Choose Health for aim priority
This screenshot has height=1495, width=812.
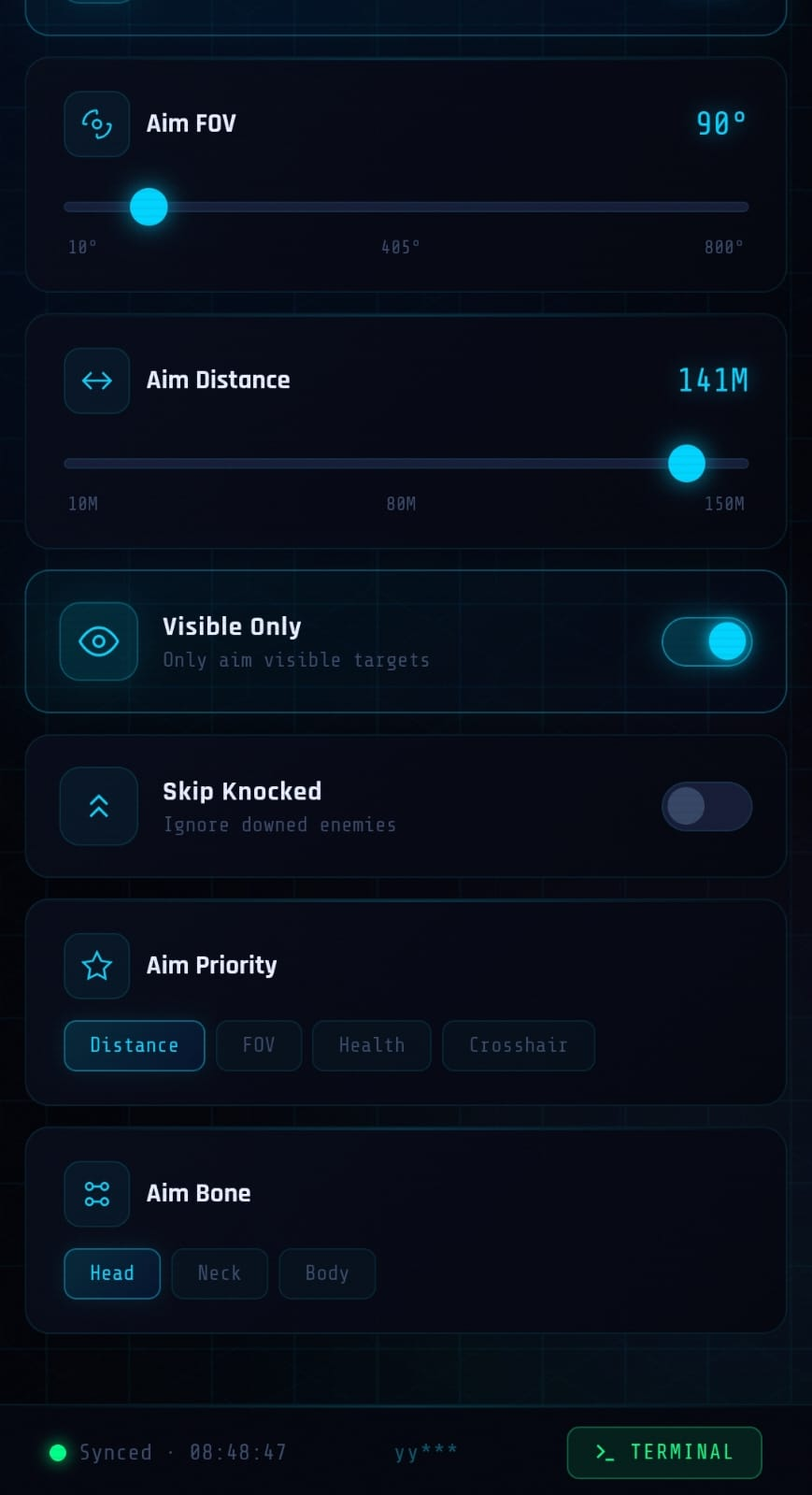(x=371, y=1045)
